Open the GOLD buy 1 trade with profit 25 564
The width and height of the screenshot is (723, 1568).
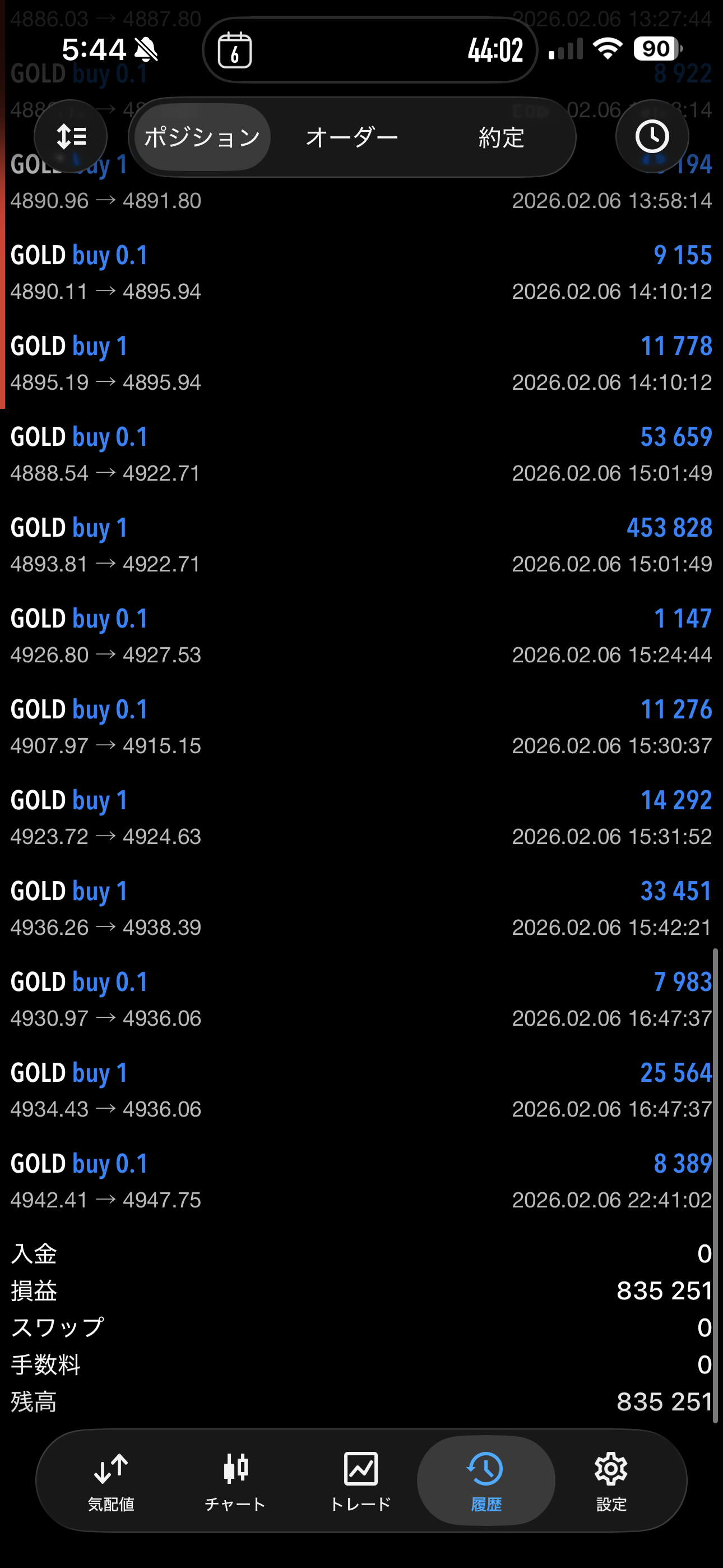(361, 1090)
